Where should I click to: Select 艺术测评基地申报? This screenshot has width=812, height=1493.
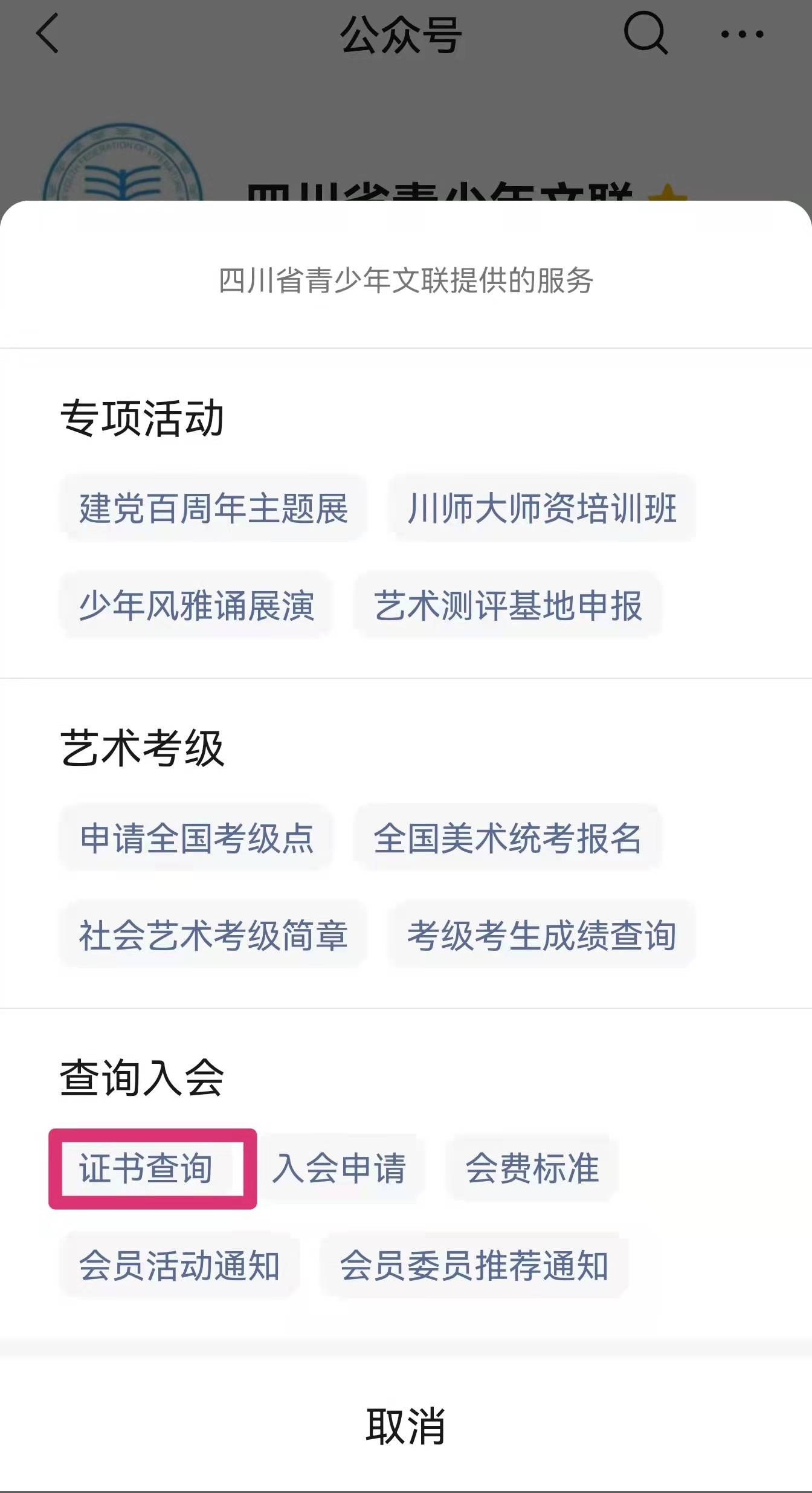click(x=508, y=605)
